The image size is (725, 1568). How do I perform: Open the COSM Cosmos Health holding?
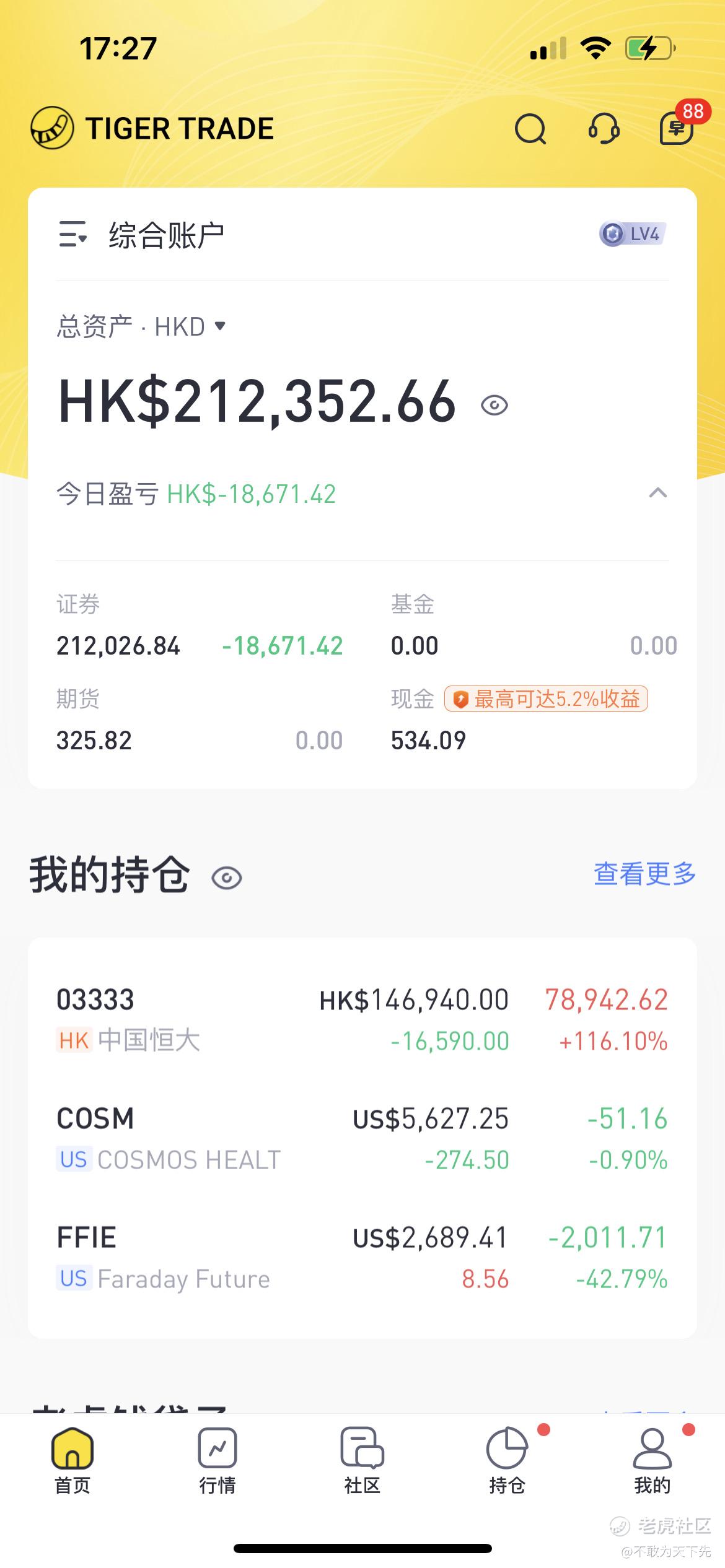pyautogui.click(x=362, y=1139)
